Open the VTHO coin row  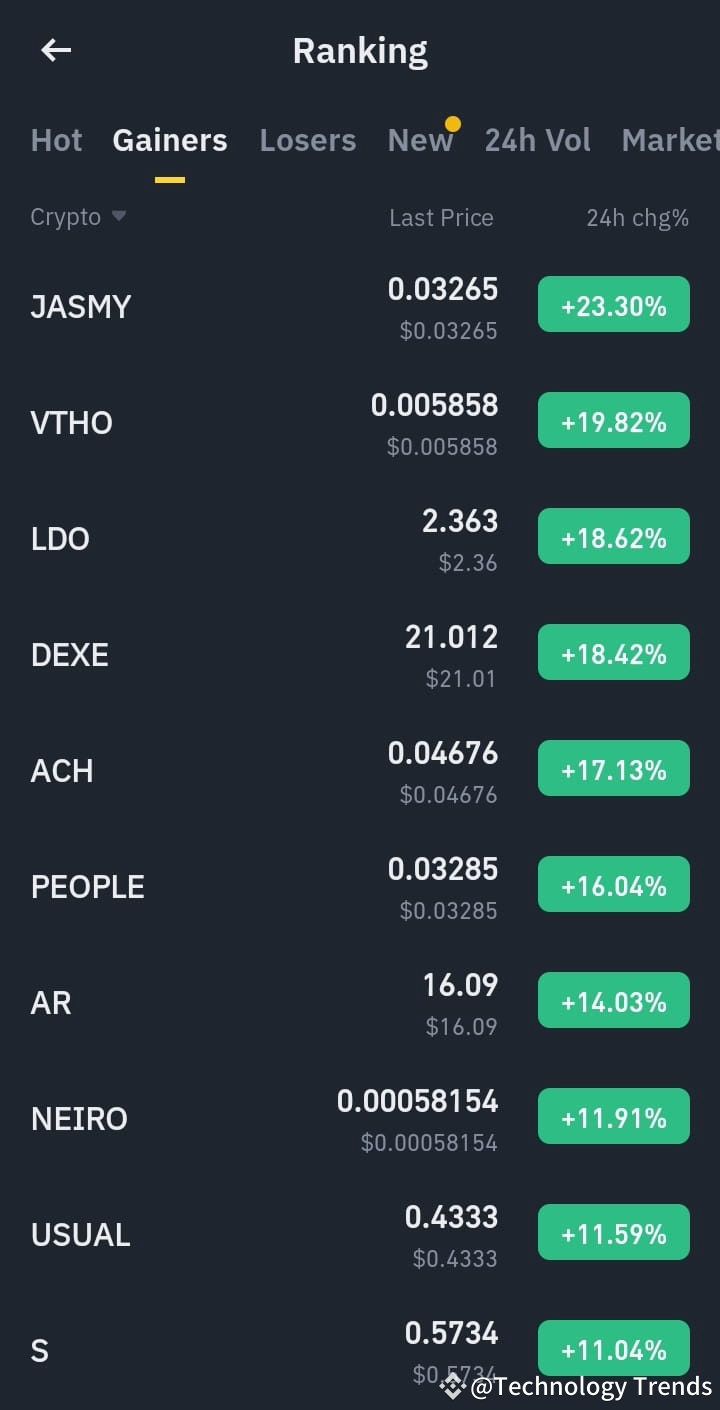point(72,422)
